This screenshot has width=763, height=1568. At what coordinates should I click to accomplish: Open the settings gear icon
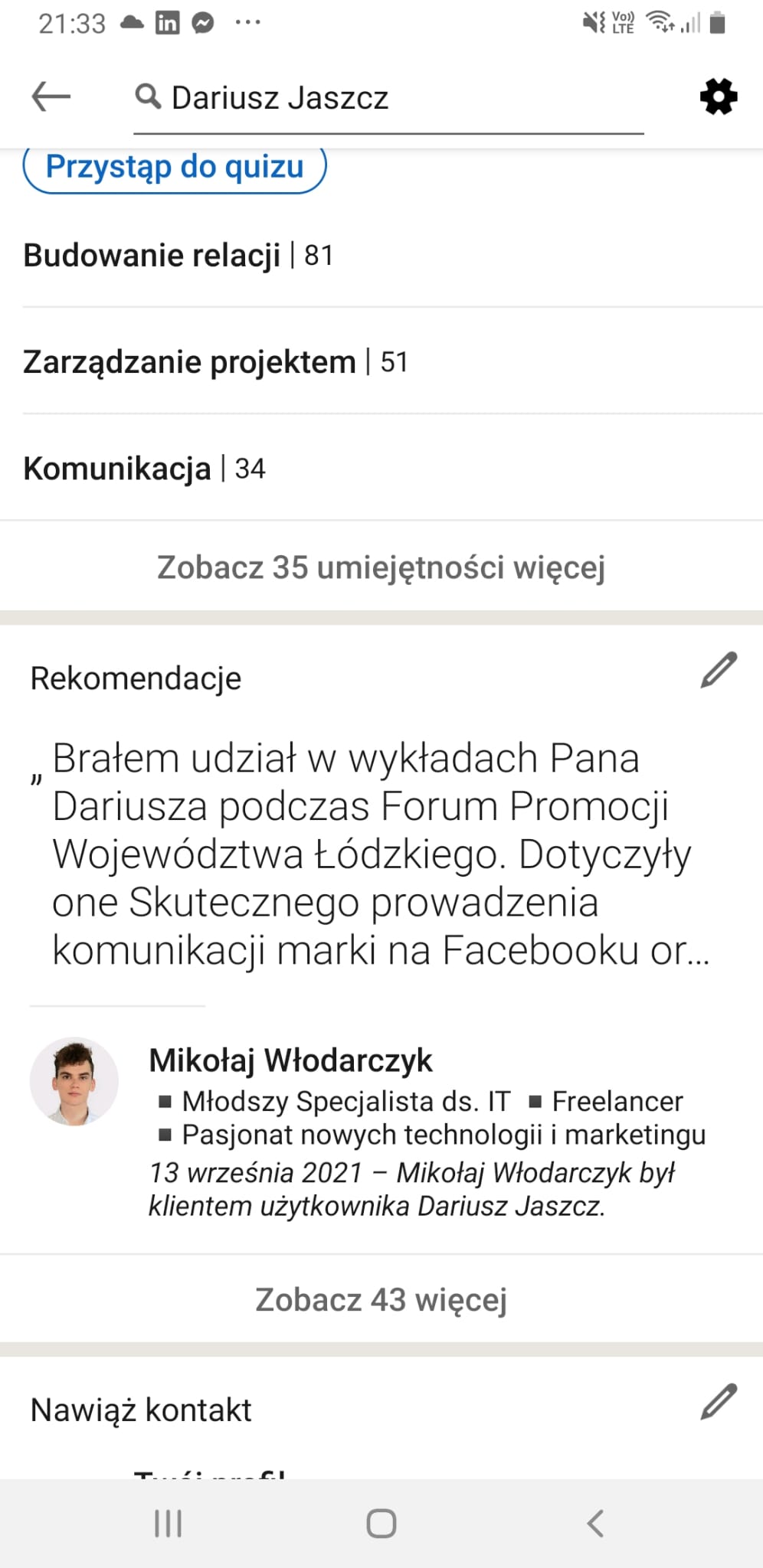click(718, 97)
